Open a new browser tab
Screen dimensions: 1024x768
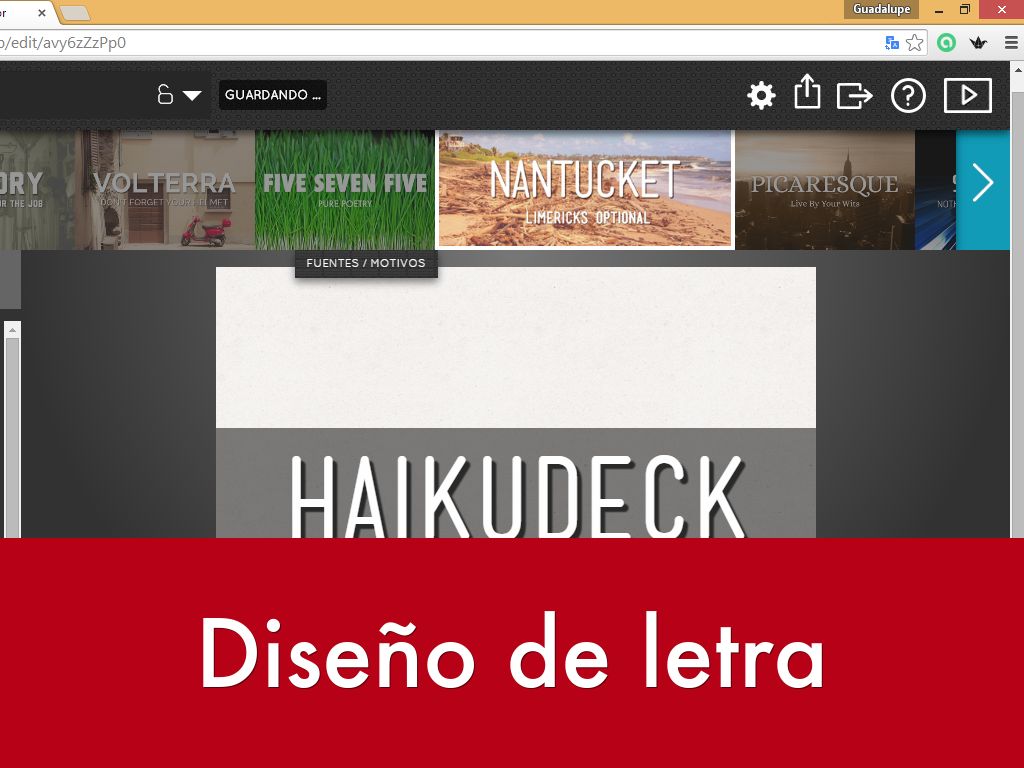point(75,13)
